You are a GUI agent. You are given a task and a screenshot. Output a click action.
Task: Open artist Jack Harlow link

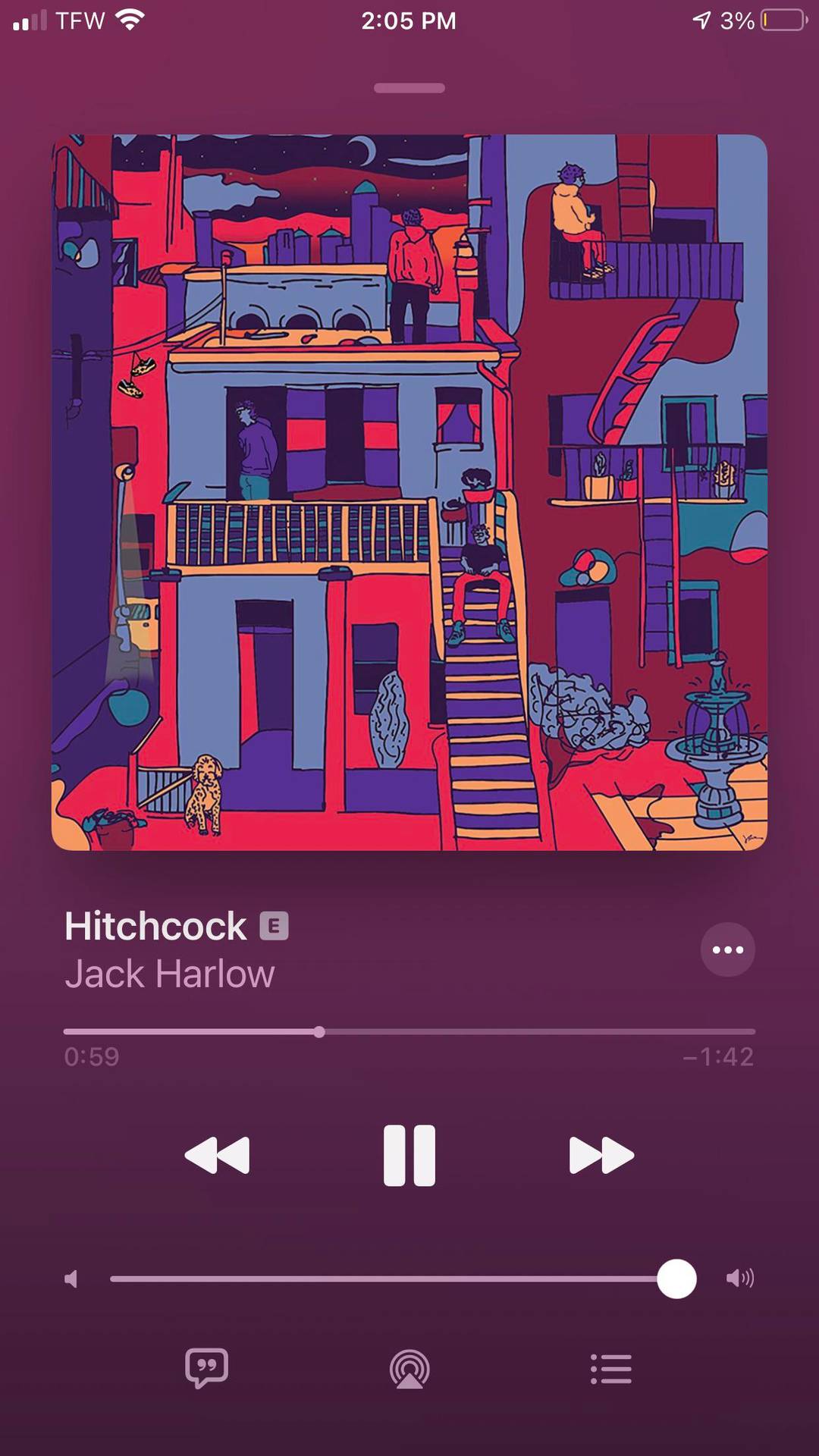tap(170, 974)
